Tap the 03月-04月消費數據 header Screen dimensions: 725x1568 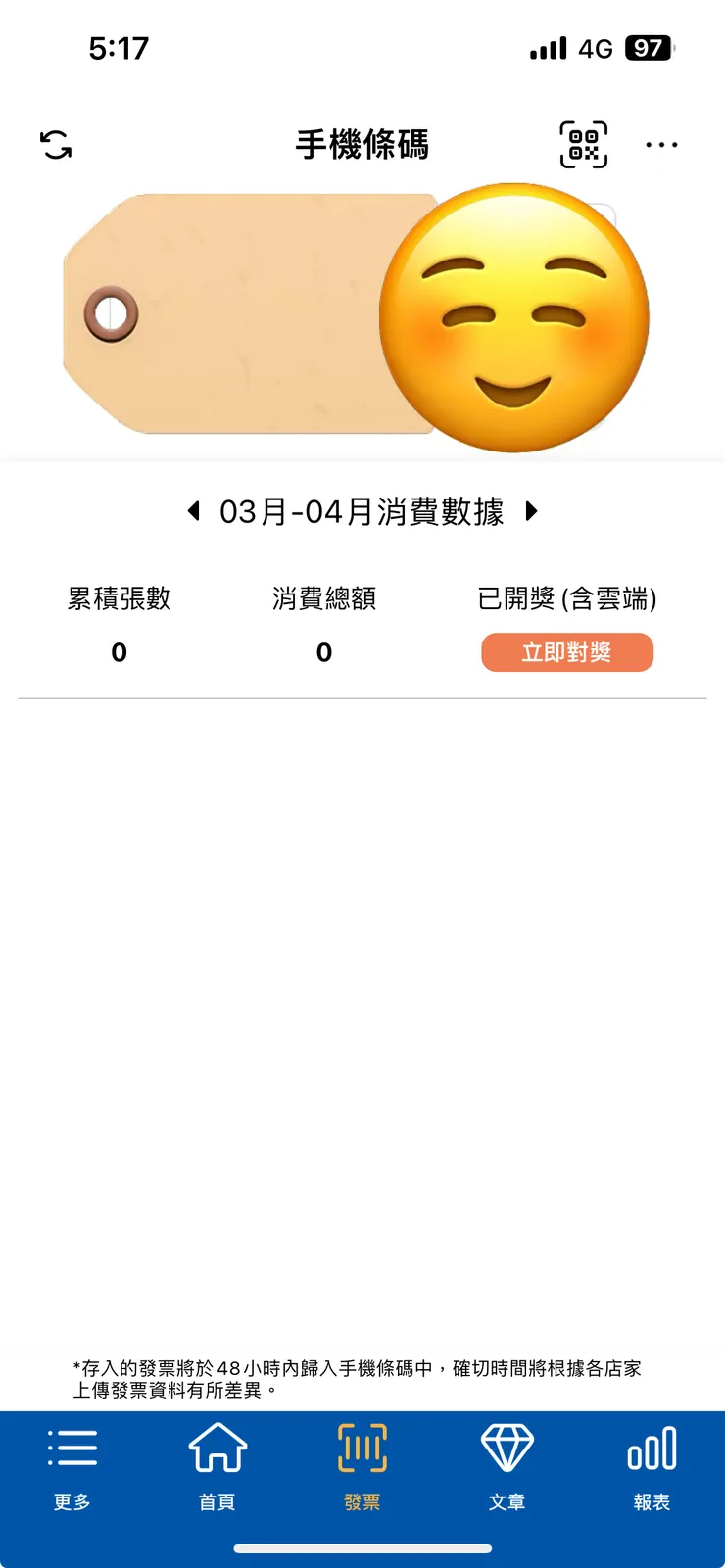[362, 511]
